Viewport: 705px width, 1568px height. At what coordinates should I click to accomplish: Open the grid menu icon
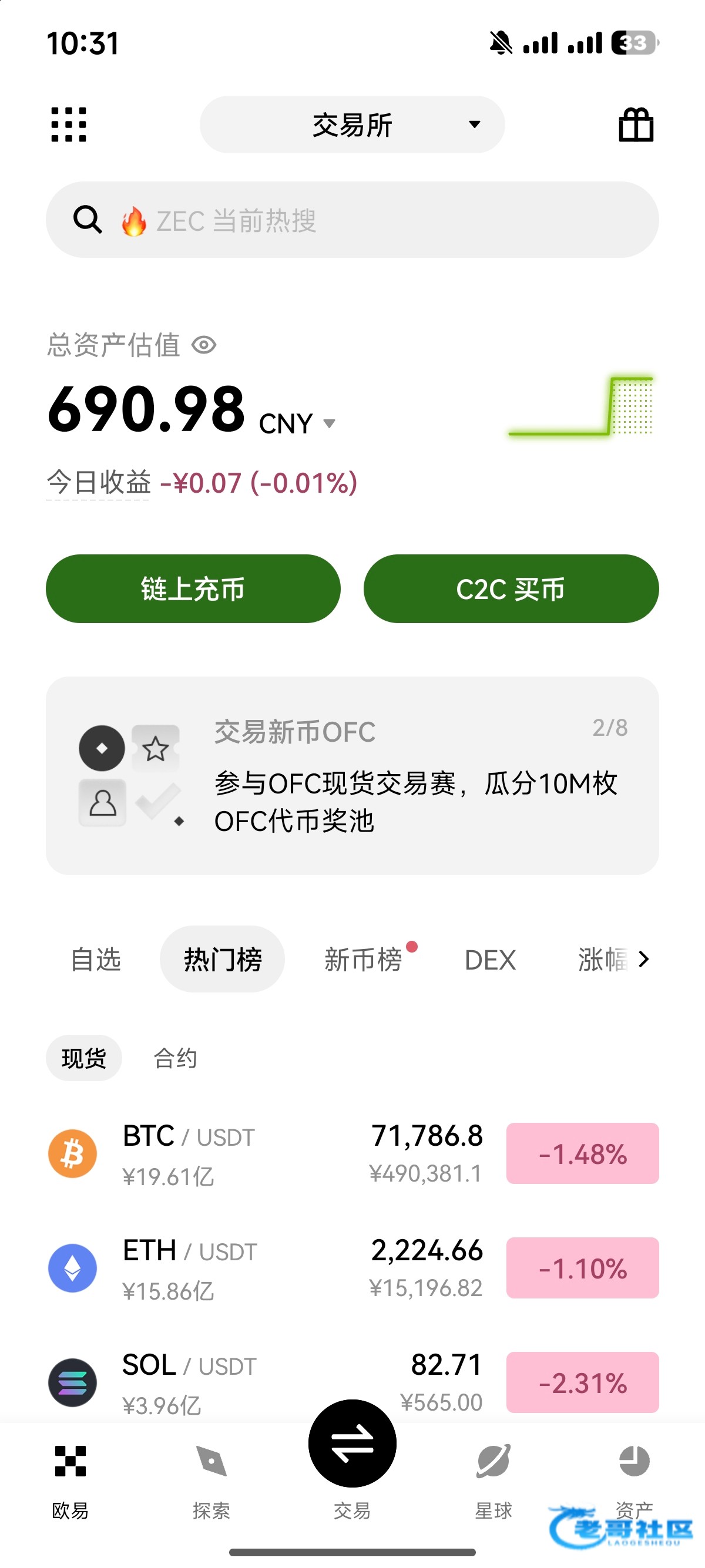68,125
